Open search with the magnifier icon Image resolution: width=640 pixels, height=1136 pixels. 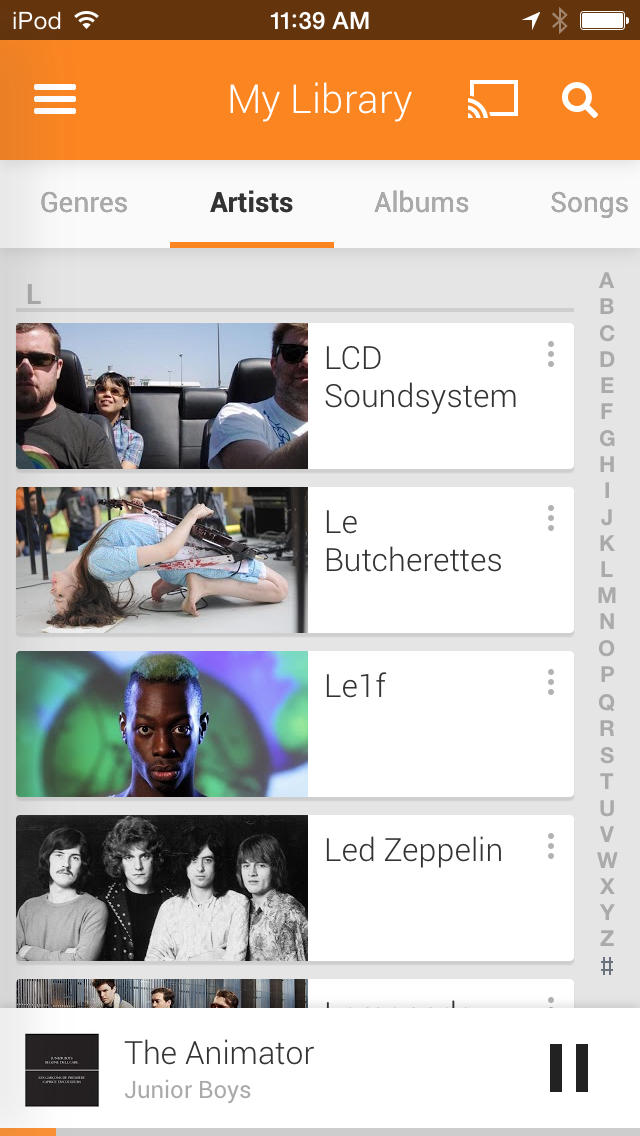click(x=580, y=99)
